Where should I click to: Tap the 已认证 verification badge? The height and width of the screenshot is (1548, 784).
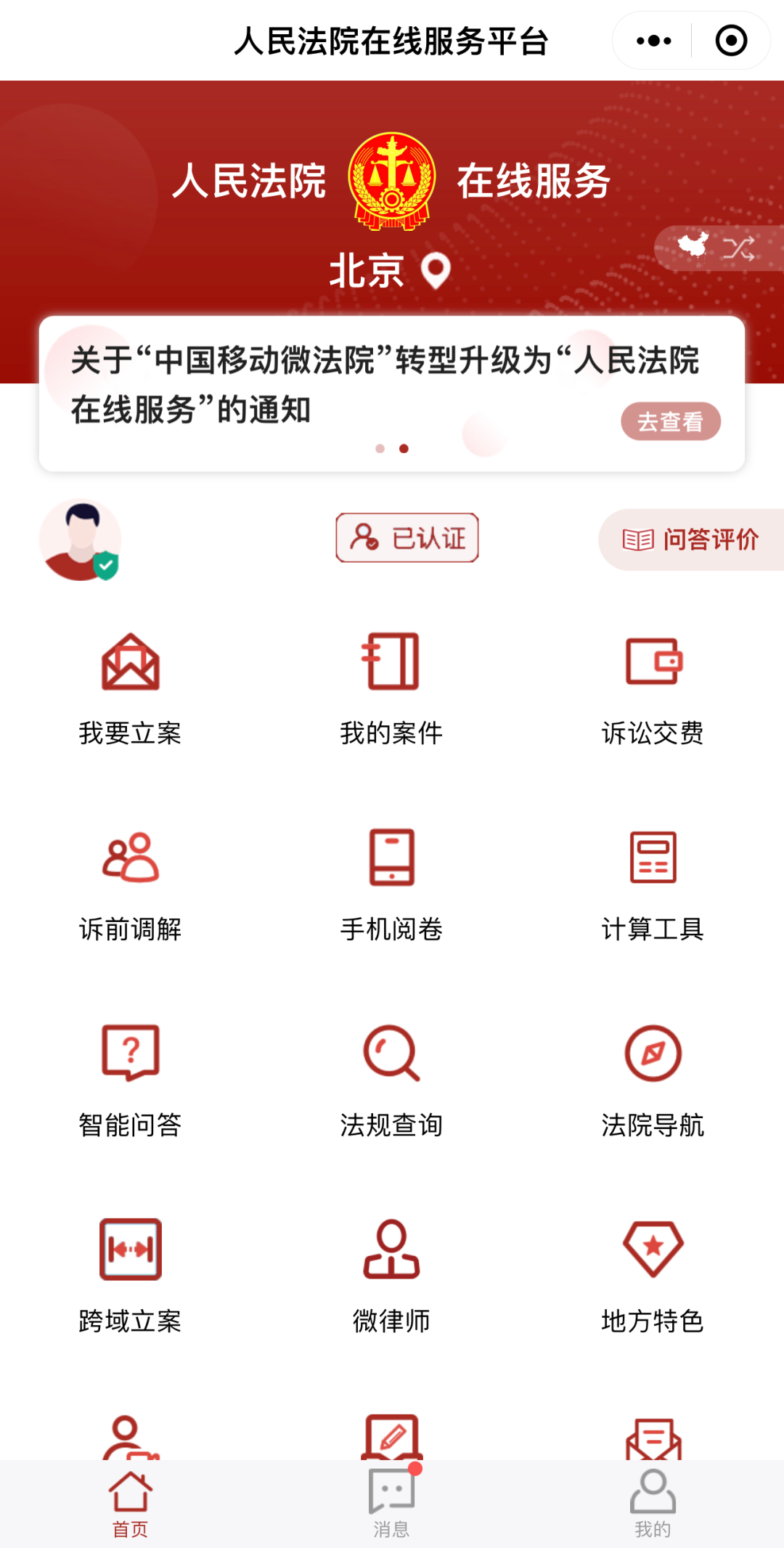pyautogui.click(x=407, y=538)
